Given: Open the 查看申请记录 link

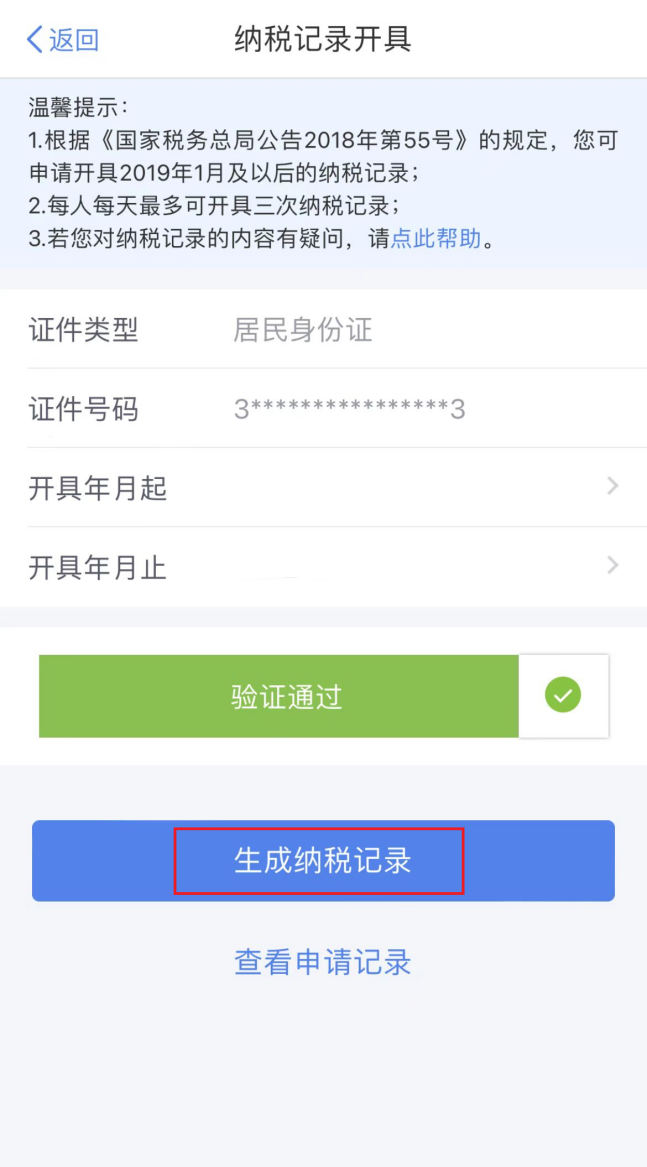Looking at the screenshot, I should pyautogui.click(x=322, y=962).
